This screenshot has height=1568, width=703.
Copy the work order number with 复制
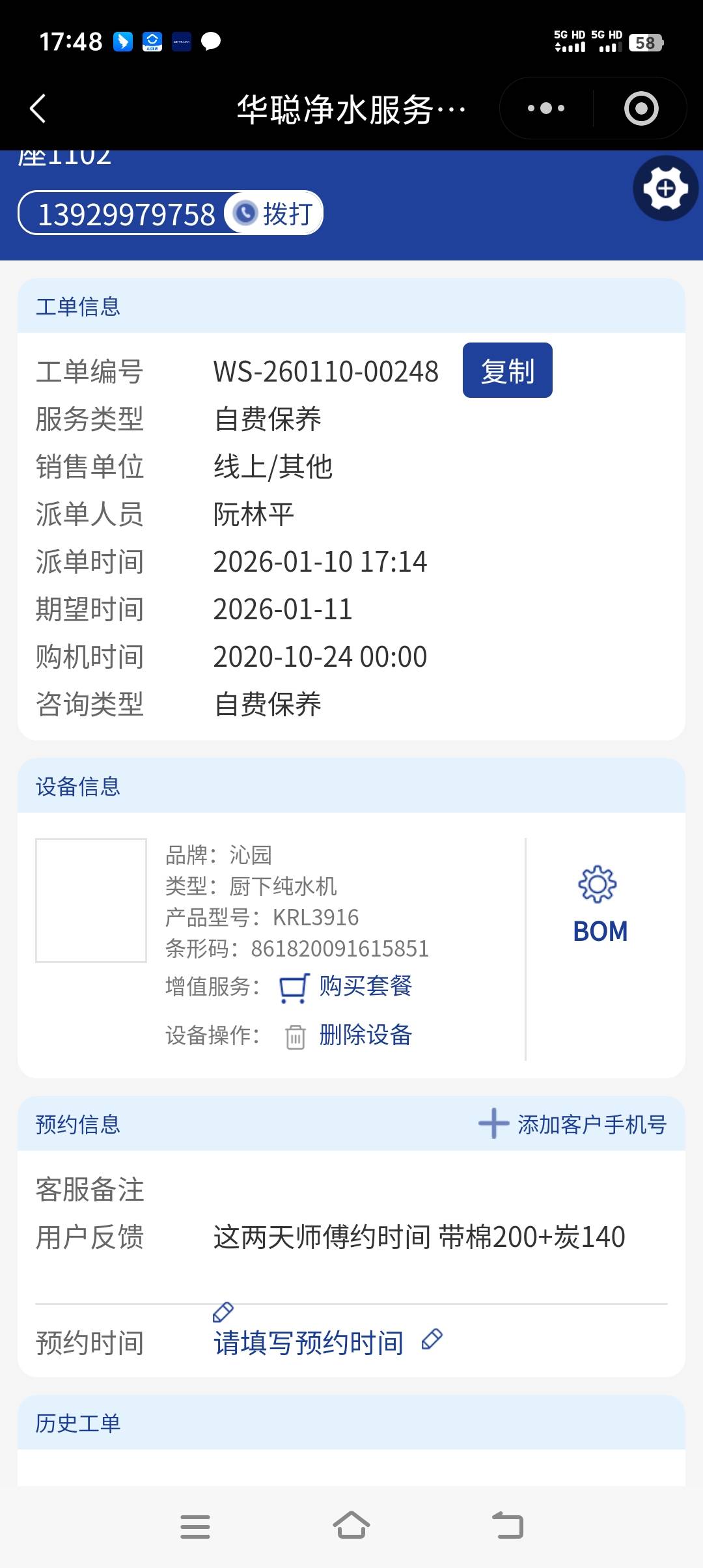coord(507,371)
